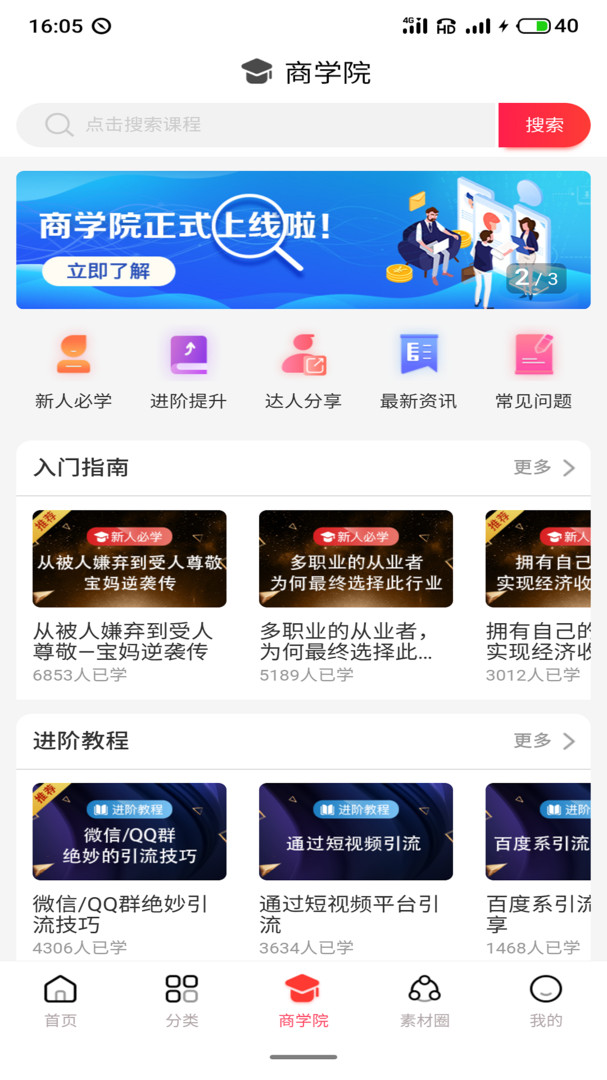Open the 商学院正式上线啦 banner
Image resolution: width=607 pixels, height=1080 pixels.
(x=303, y=240)
